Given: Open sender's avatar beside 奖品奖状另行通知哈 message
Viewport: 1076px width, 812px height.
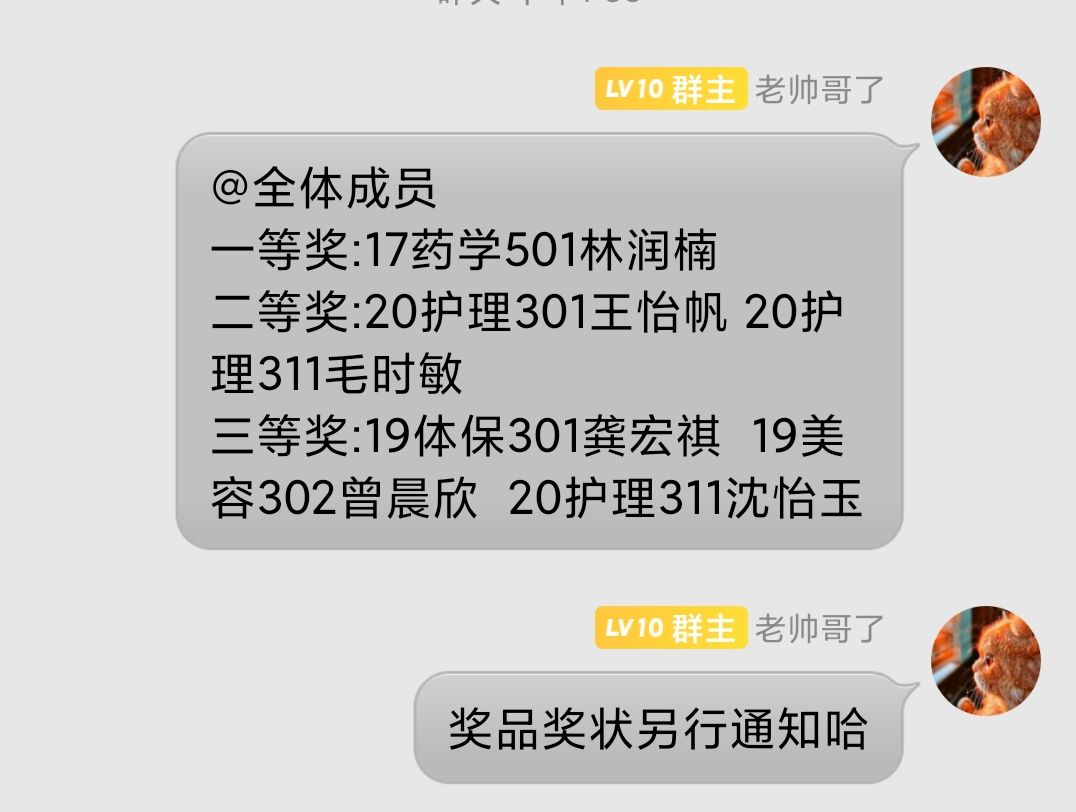Looking at the screenshot, I should (985, 659).
